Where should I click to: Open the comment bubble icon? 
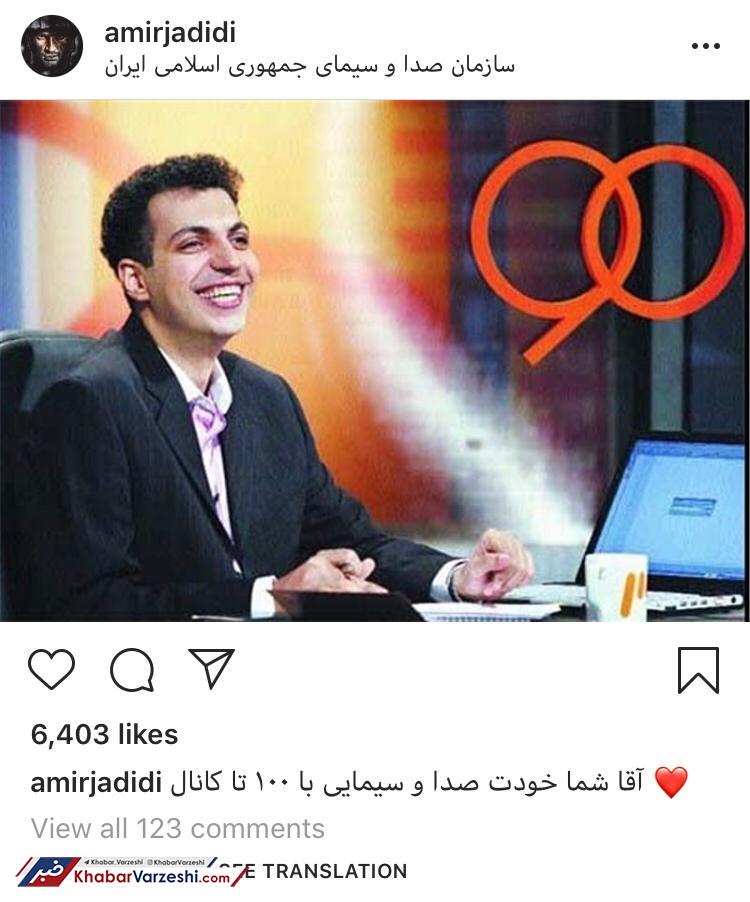point(131,670)
